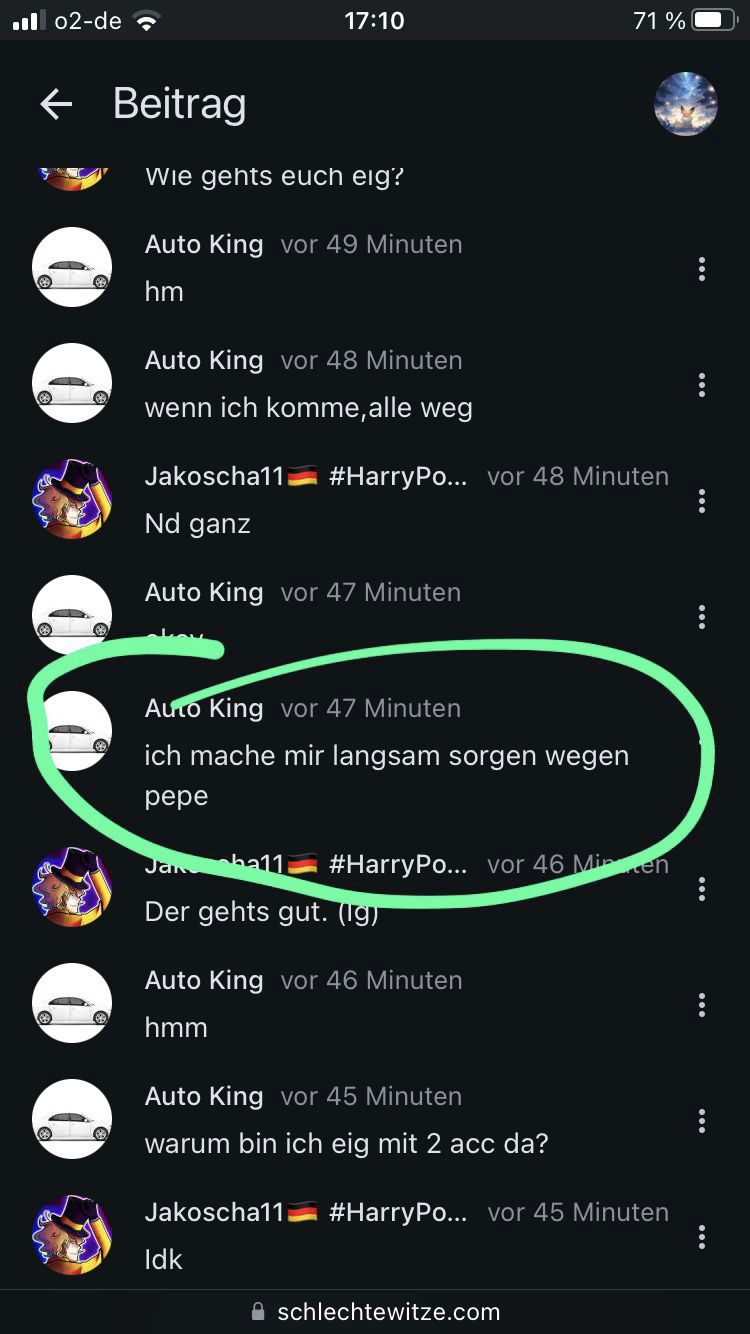750x1334 pixels.
Task: Open menu for "warum bin ich eig" comment
Action: tap(702, 1120)
